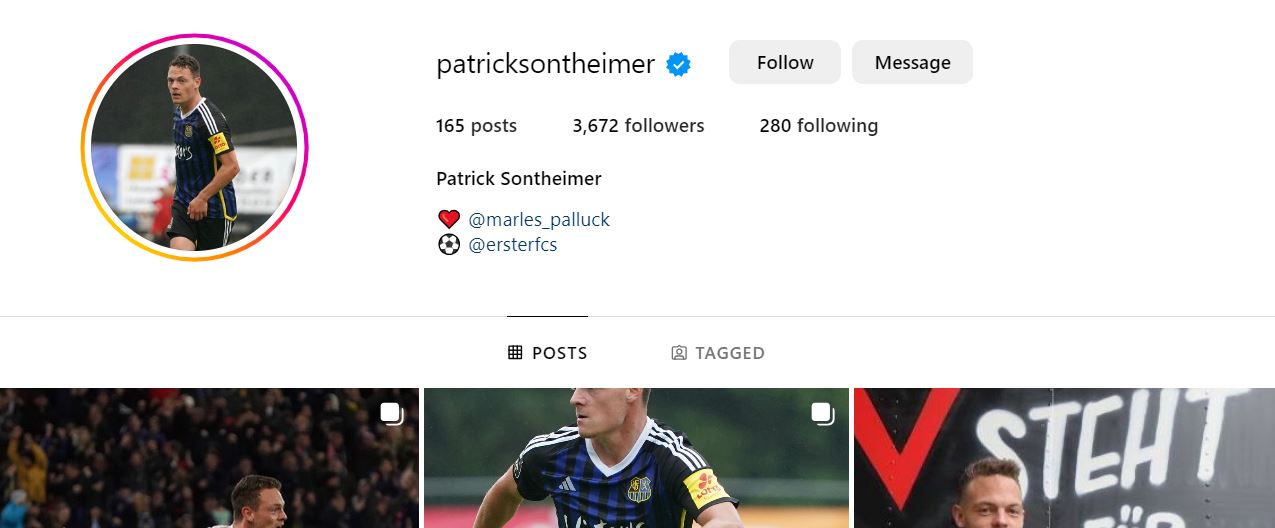Screen dimensions: 1275x528
Task: View the 280 following list
Action: pyautogui.click(x=818, y=126)
